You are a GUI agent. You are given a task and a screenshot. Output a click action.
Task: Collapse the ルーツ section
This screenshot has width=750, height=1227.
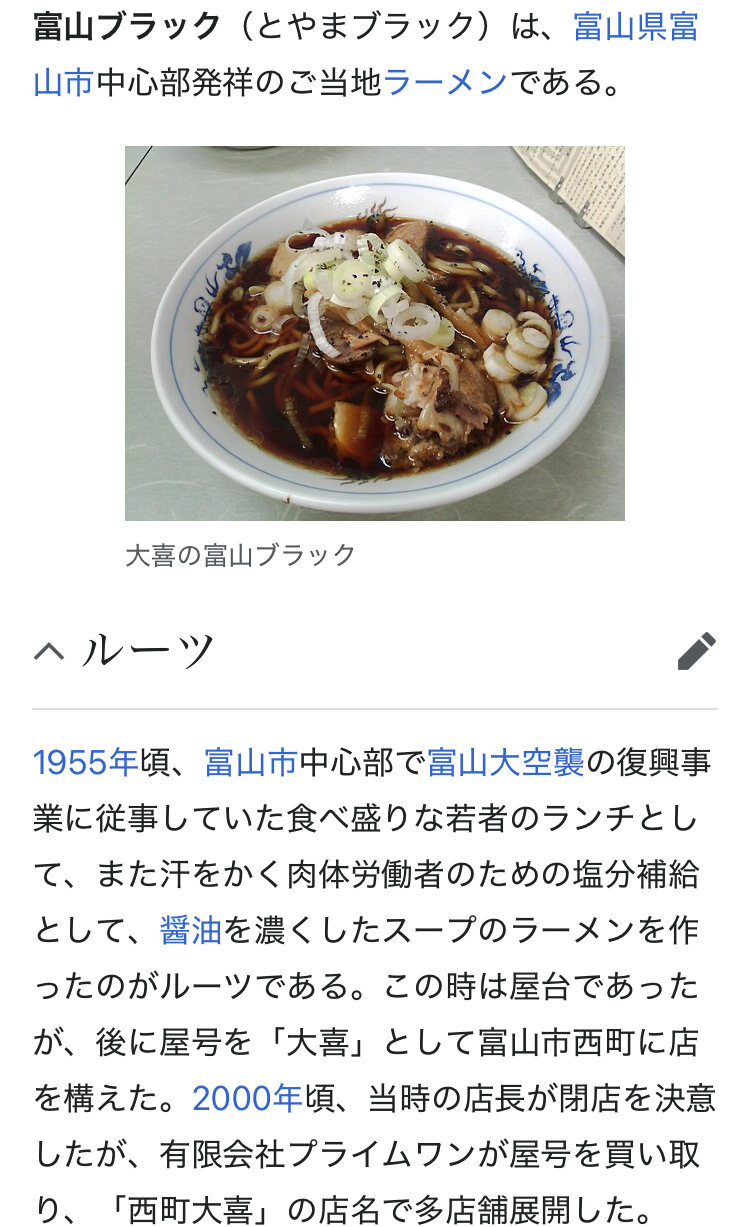49,652
